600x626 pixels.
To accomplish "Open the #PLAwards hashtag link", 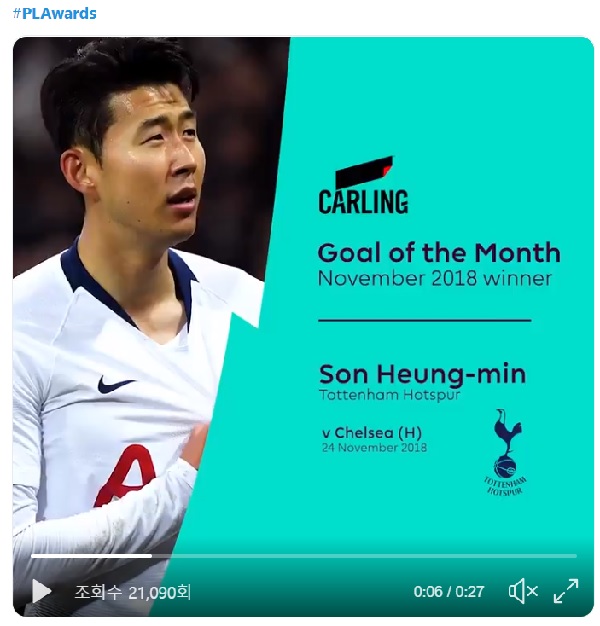I will coord(54,13).
